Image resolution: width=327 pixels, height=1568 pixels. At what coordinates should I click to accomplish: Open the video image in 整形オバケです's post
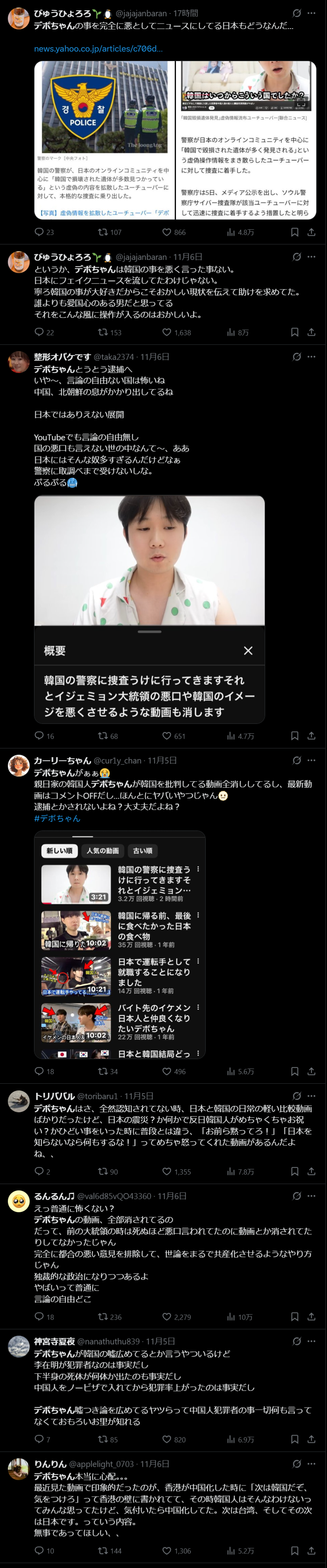(x=149, y=560)
